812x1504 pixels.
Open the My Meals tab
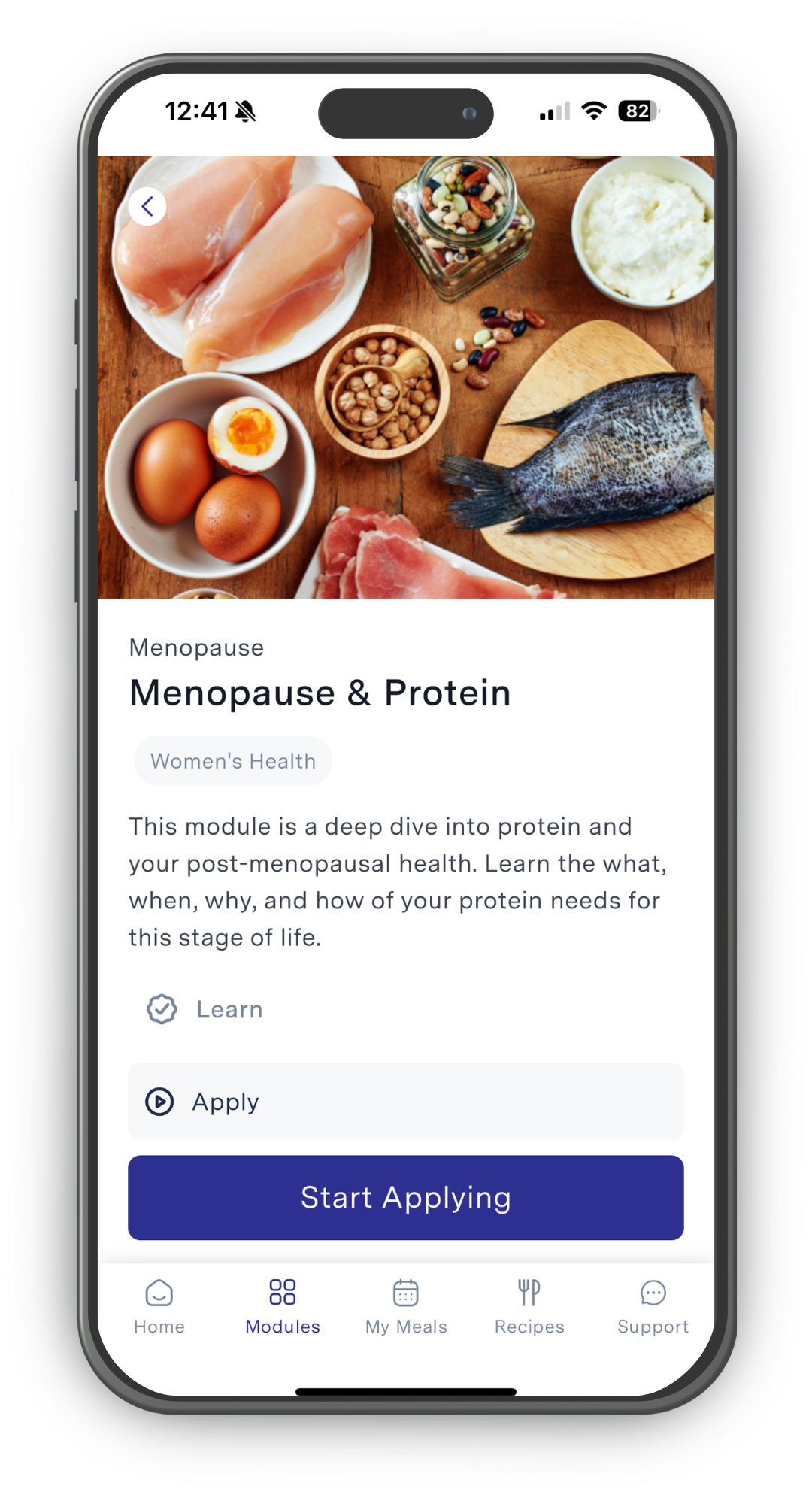click(406, 1307)
